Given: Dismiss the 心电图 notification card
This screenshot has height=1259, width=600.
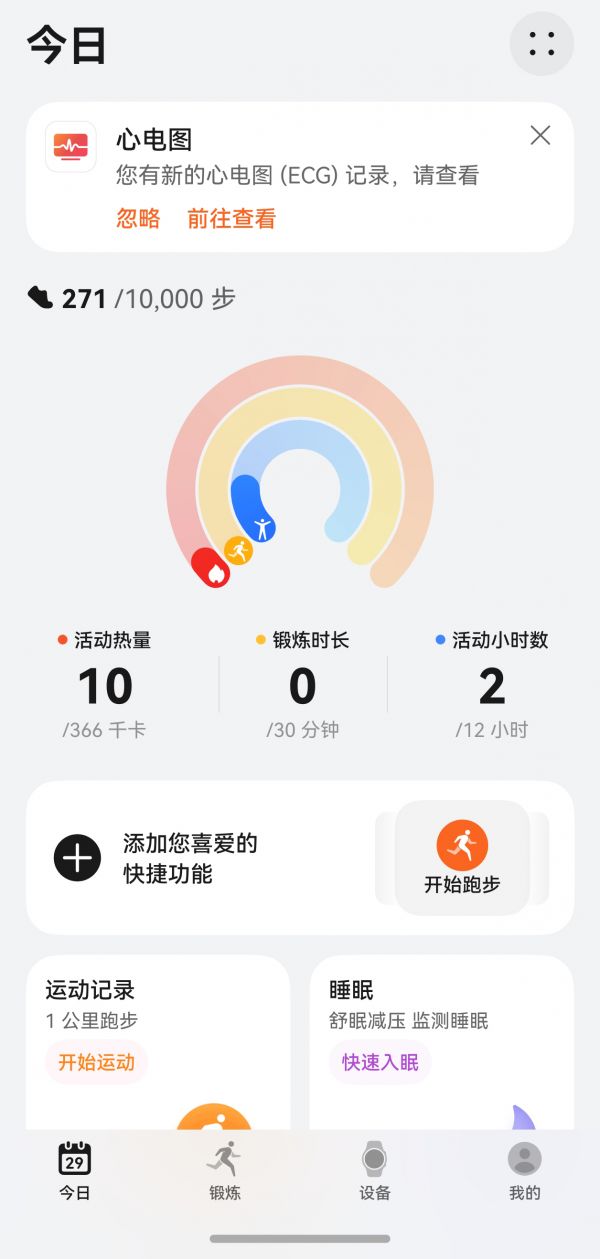Looking at the screenshot, I should 540,136.
